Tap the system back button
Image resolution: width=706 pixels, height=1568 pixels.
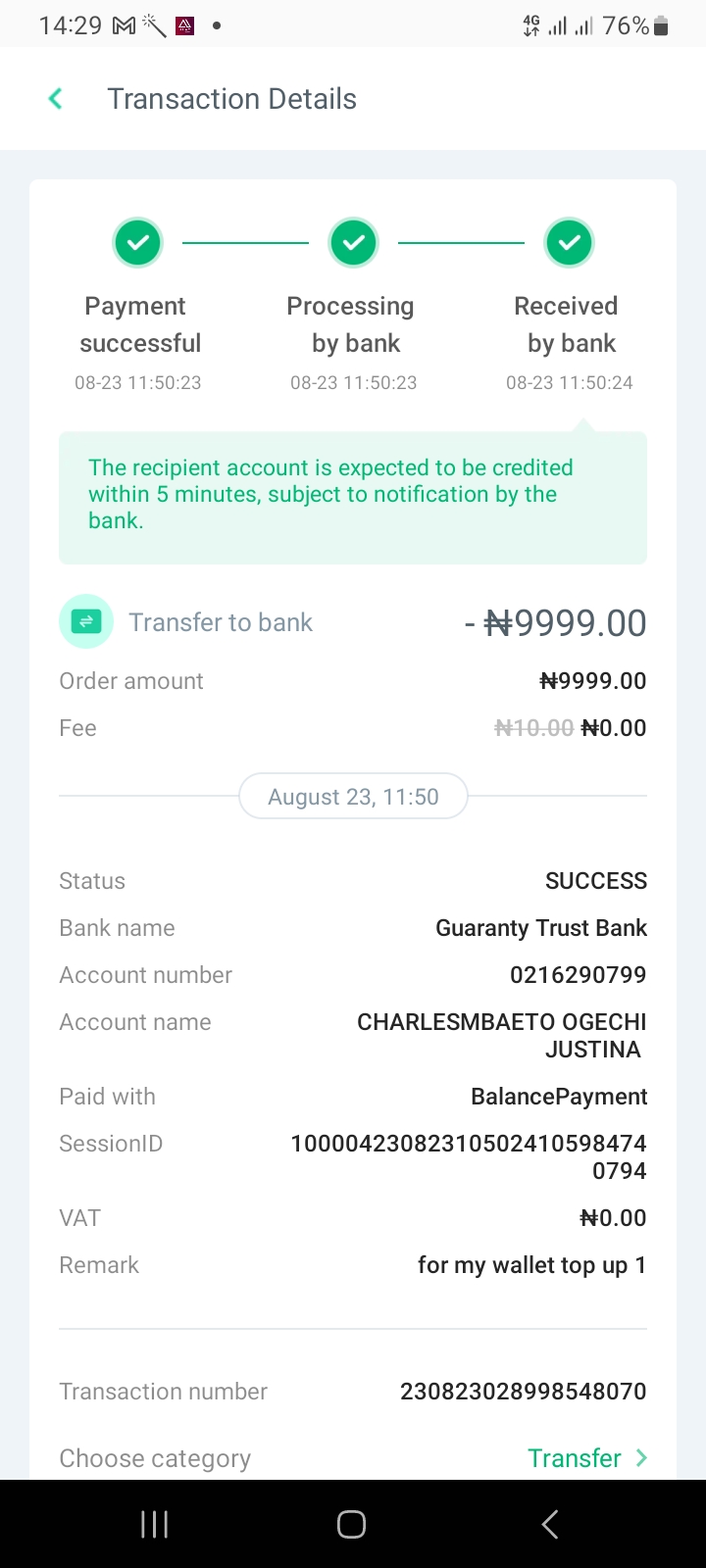coord(550,1524)
